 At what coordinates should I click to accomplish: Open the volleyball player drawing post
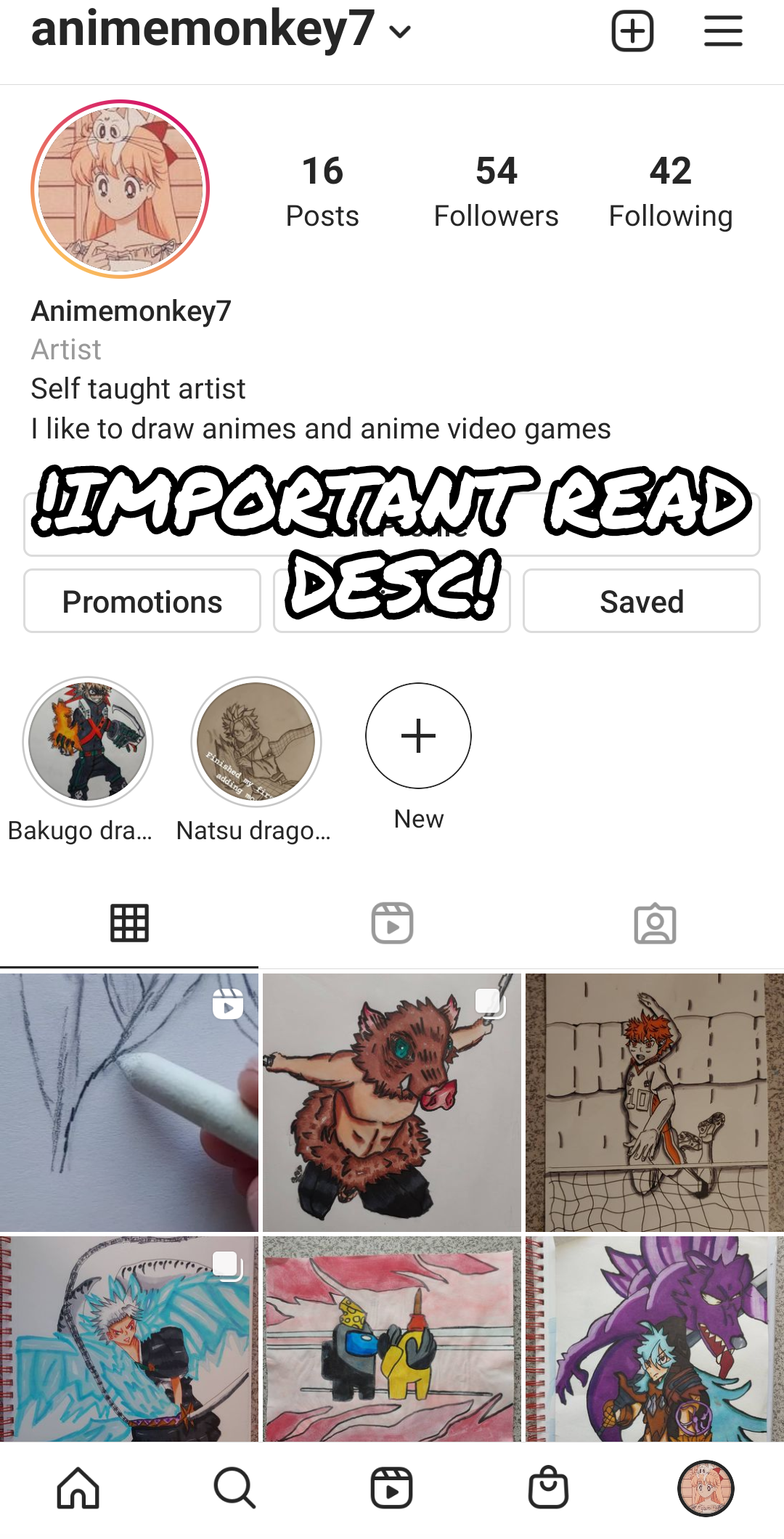pos(655,1102)
